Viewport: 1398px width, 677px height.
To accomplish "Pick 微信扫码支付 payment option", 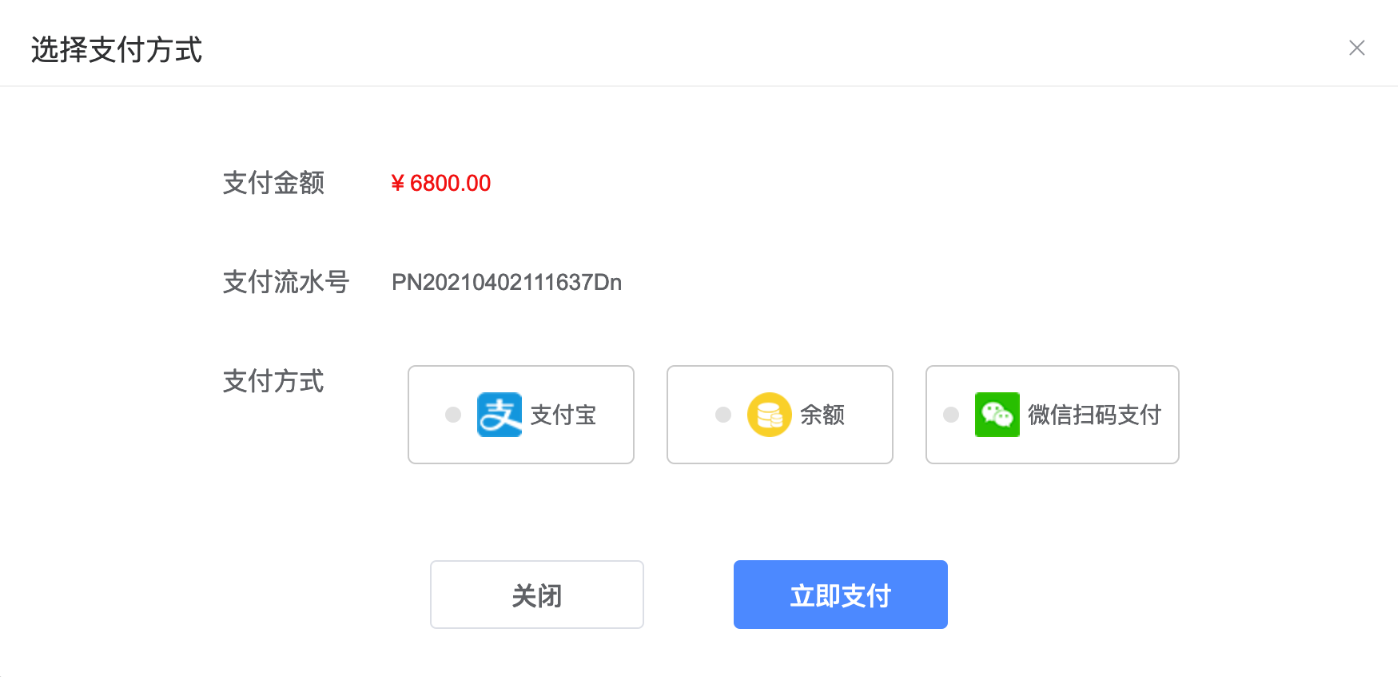I will 1052,415.
